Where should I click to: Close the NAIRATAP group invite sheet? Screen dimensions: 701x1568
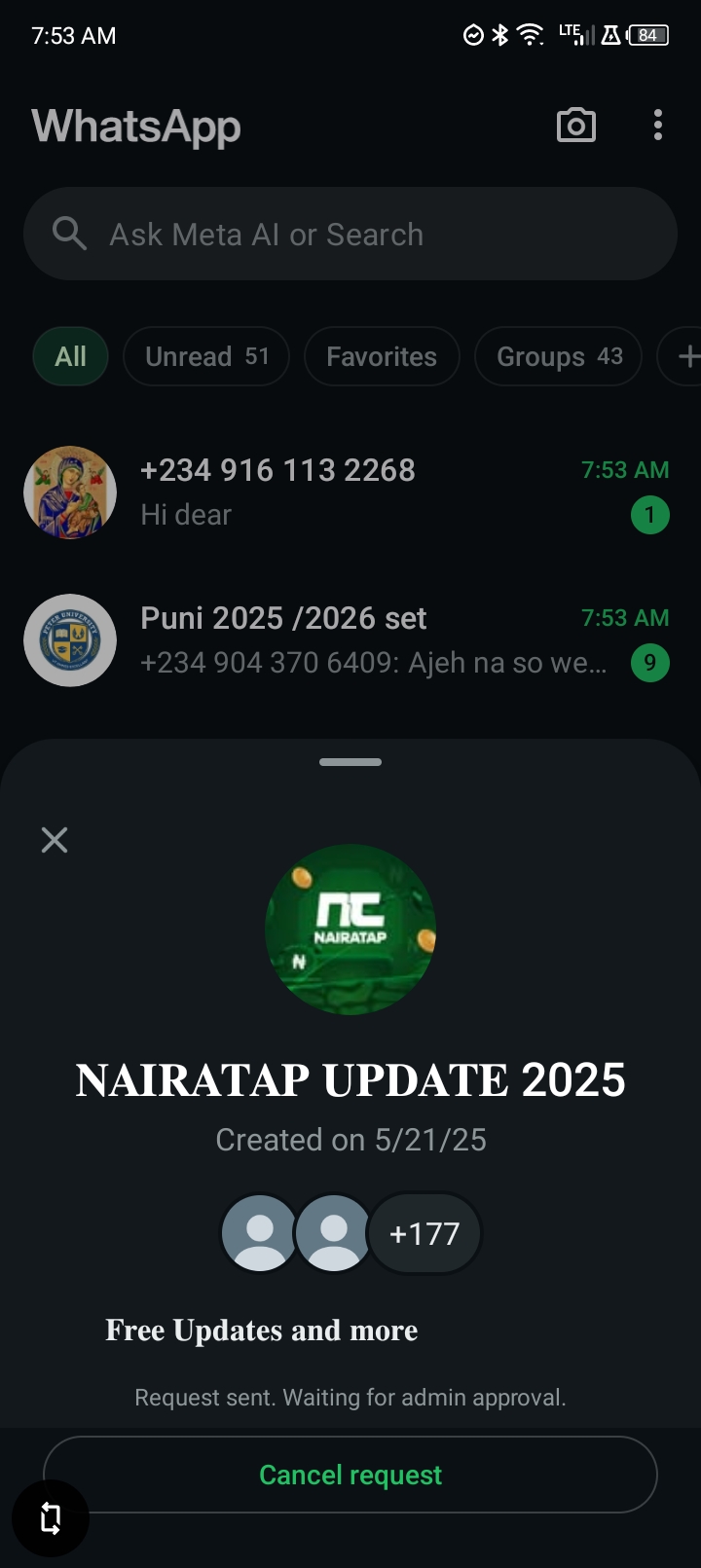click(55, 840)
